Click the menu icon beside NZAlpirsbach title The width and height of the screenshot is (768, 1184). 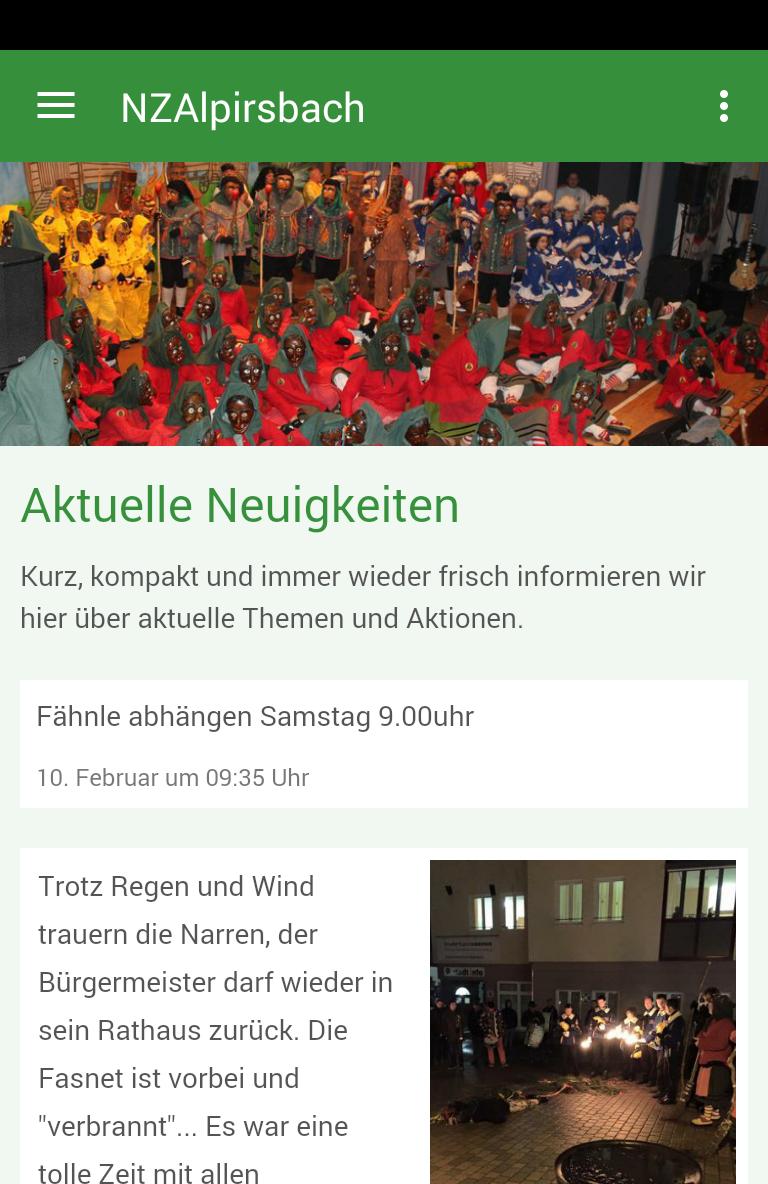click(56, 105)
